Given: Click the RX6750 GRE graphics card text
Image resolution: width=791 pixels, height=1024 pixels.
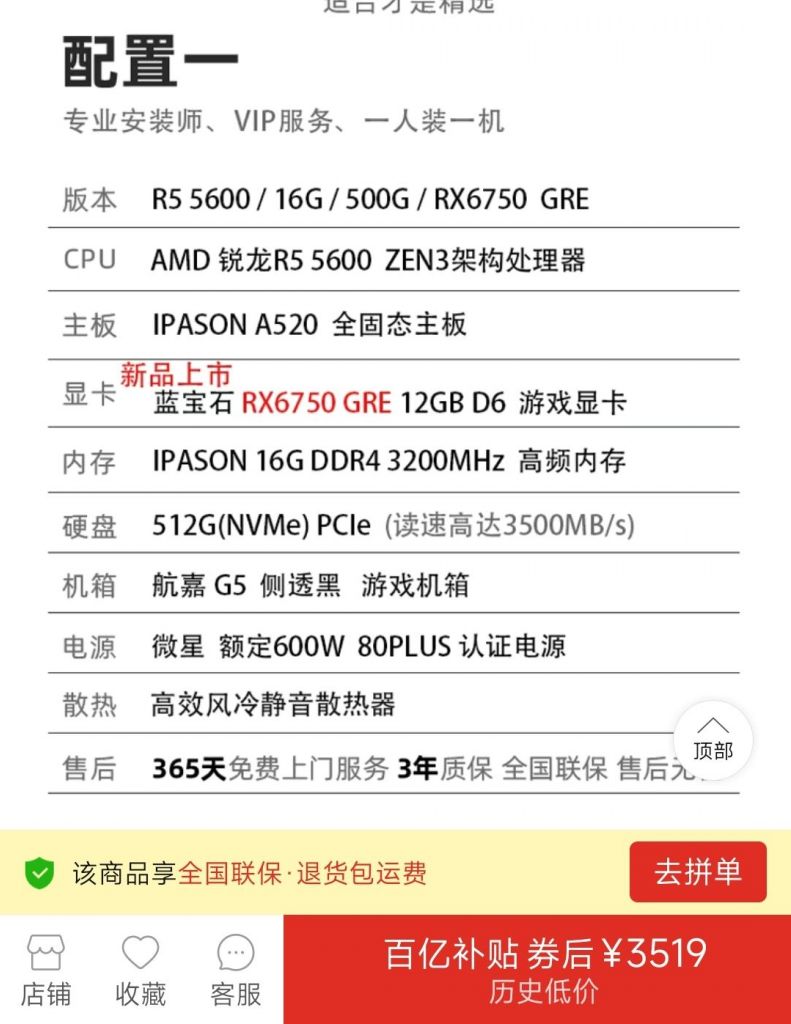Looking at the screenshot, I should click(316, 402).
